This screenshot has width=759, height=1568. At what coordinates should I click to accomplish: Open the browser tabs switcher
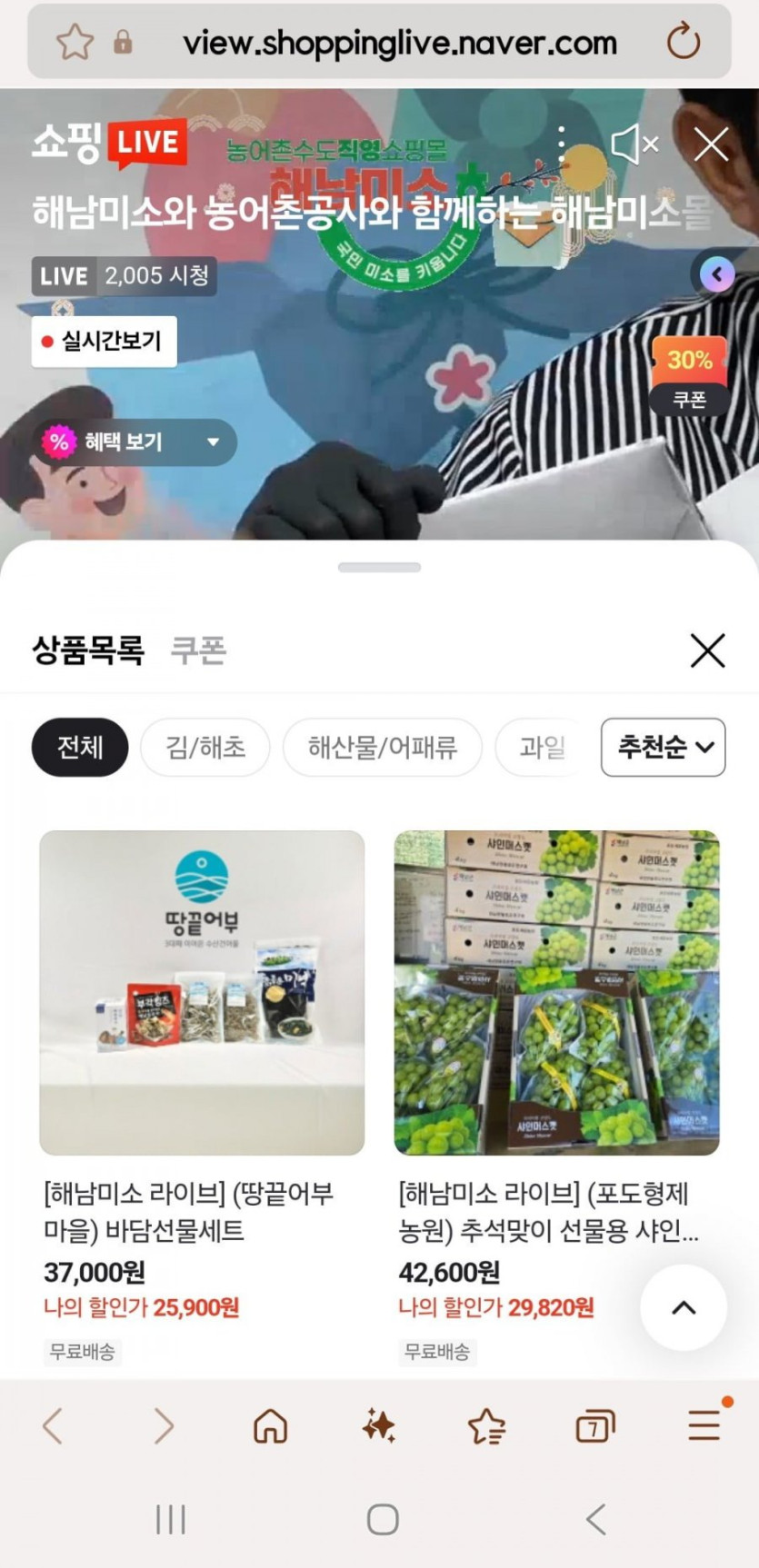[x=595, y=1426]
